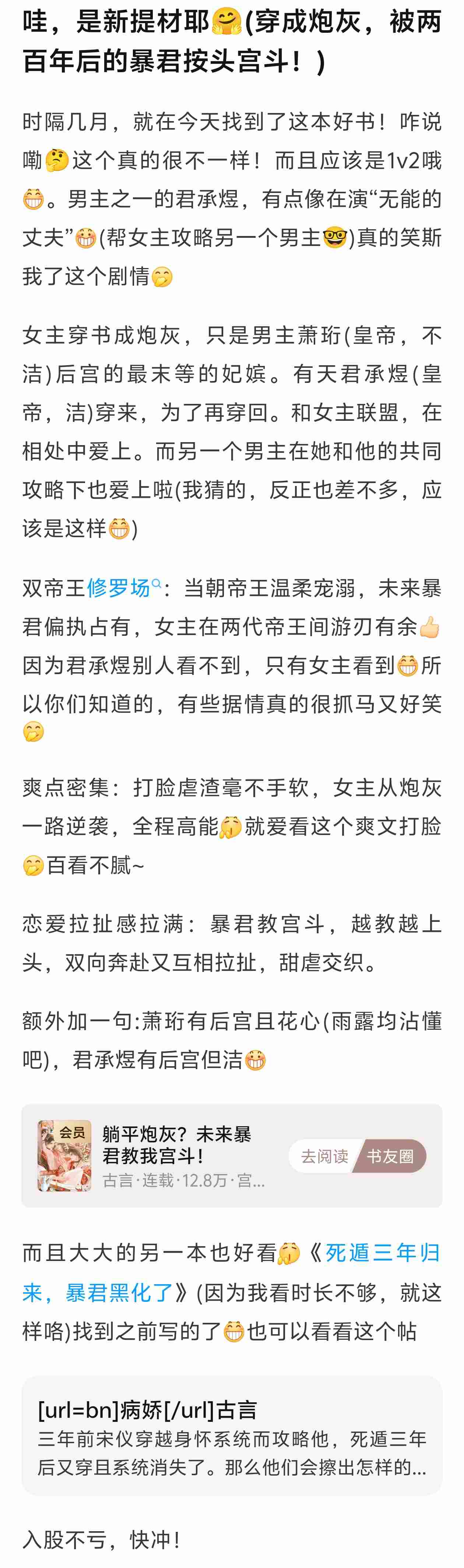The height and width of the screenshot is (1568, 464).
Task: Tap 去阅读 to read the book
Action: (x=324, y=1156)
